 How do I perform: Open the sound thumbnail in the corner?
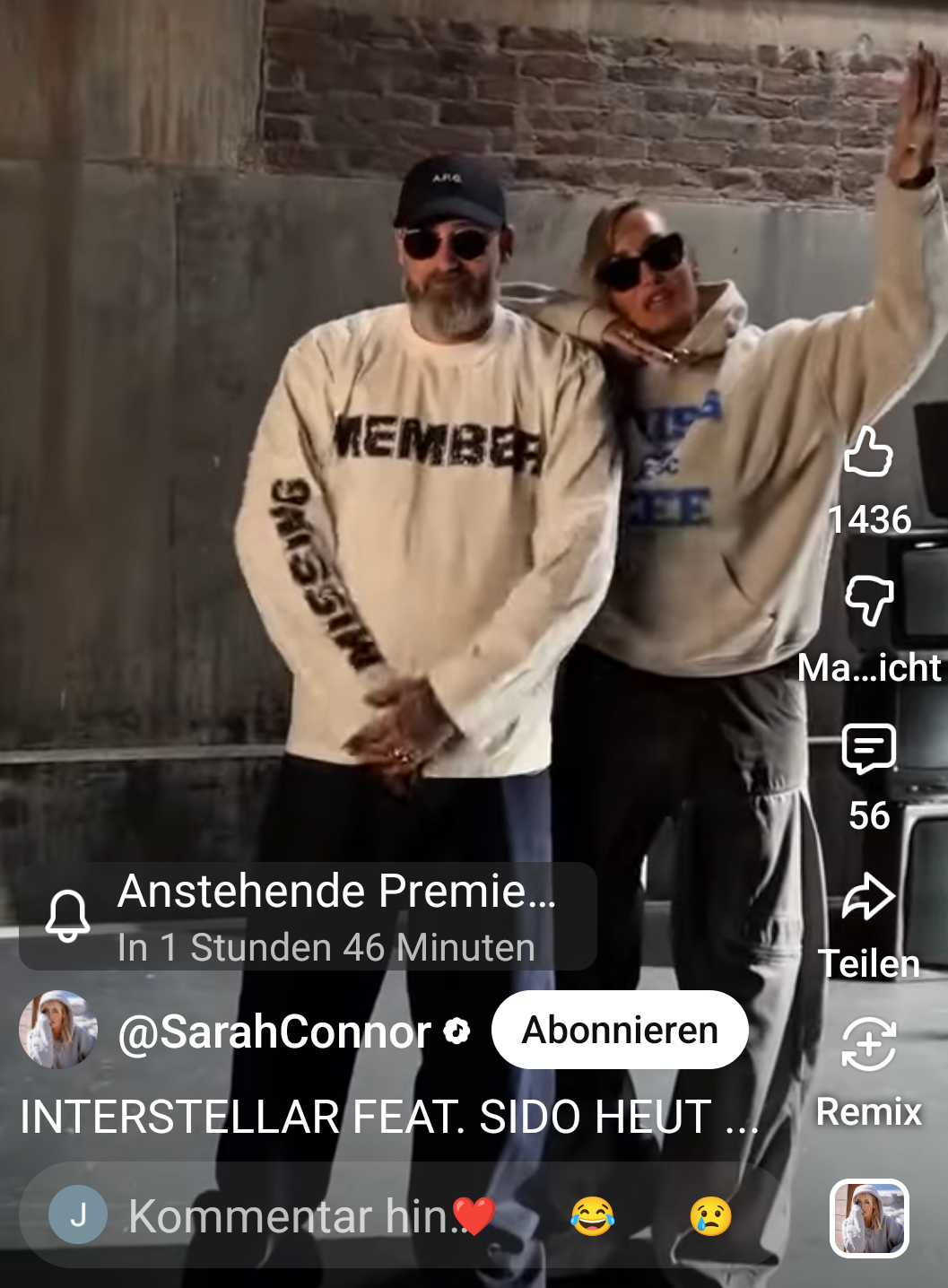pyautogui.click(x=868, y=1218)
